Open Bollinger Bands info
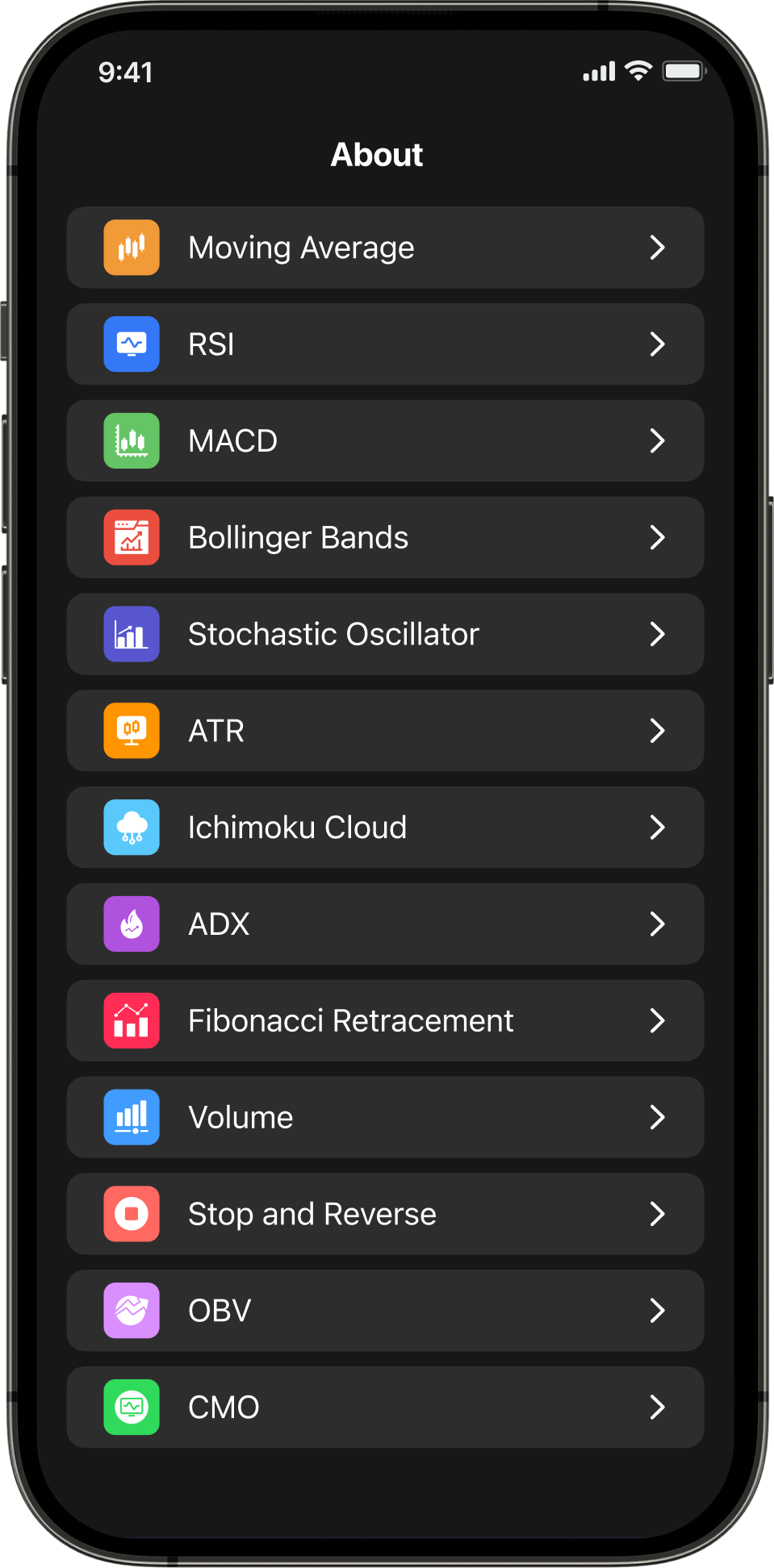 (385, 537)
